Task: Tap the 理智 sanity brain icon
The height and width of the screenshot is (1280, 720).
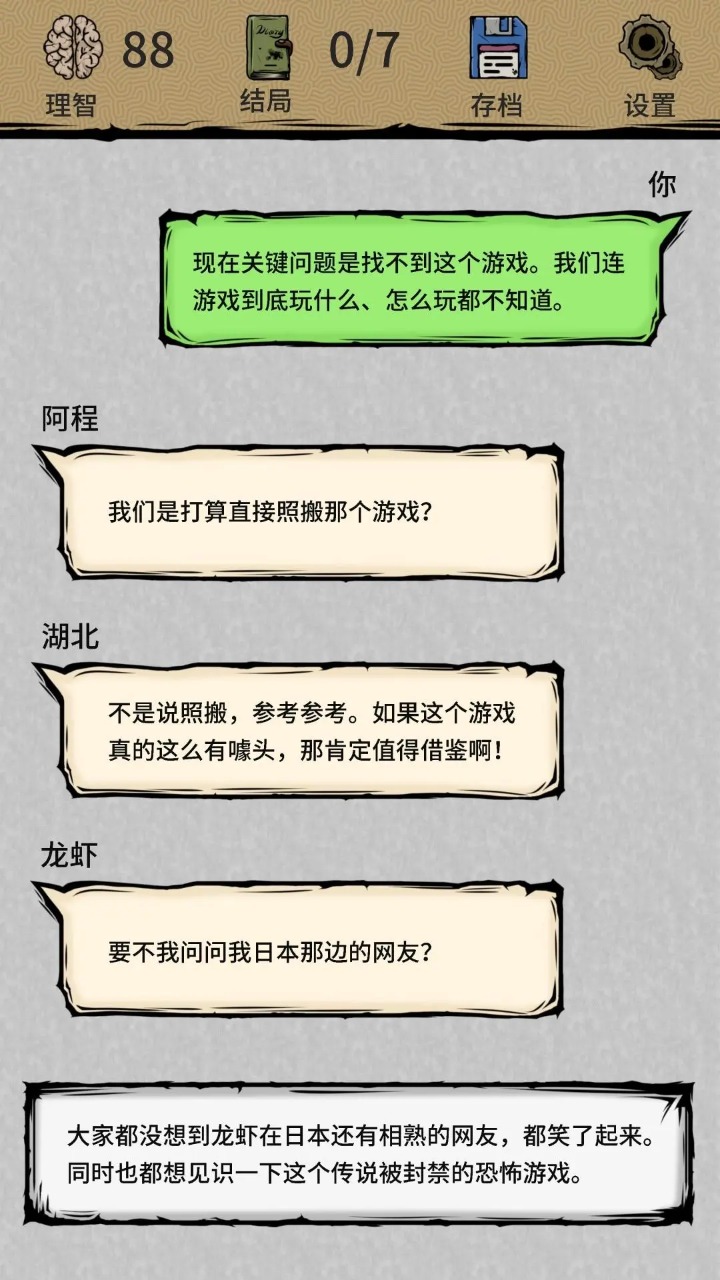Action: (73, 50)
